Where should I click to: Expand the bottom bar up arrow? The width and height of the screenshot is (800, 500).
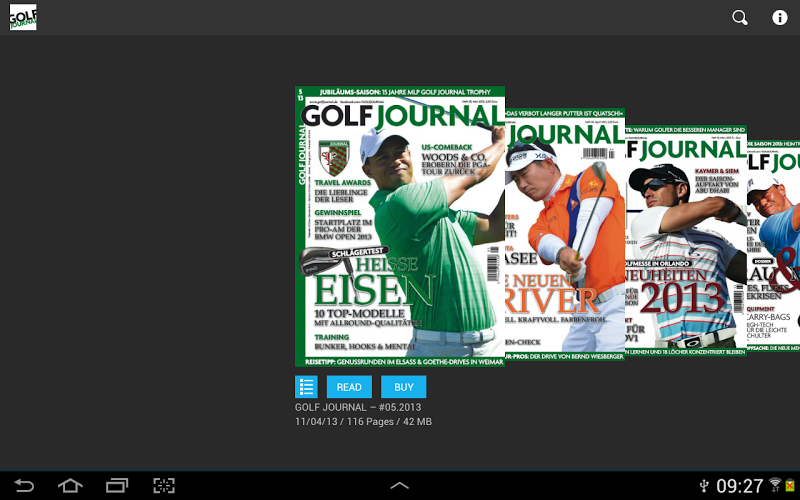coord(399,486)
